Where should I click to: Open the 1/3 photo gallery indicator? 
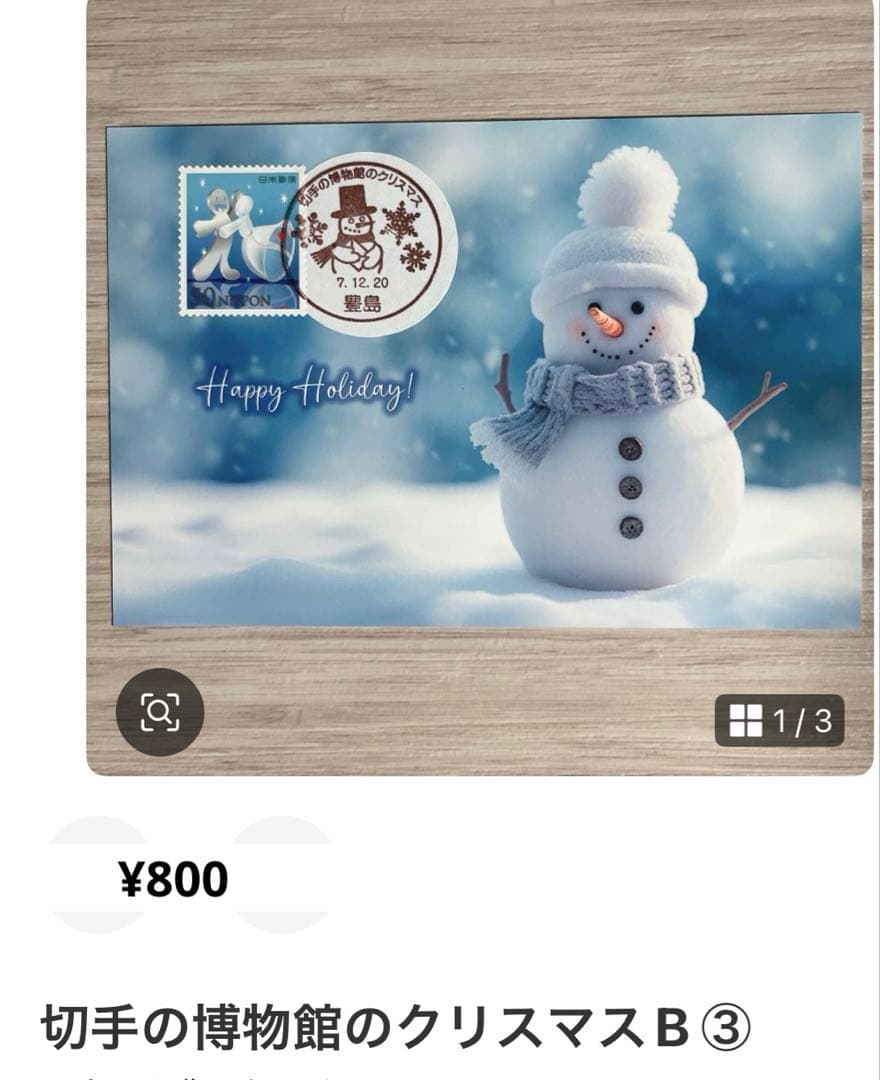coord(780,720)
